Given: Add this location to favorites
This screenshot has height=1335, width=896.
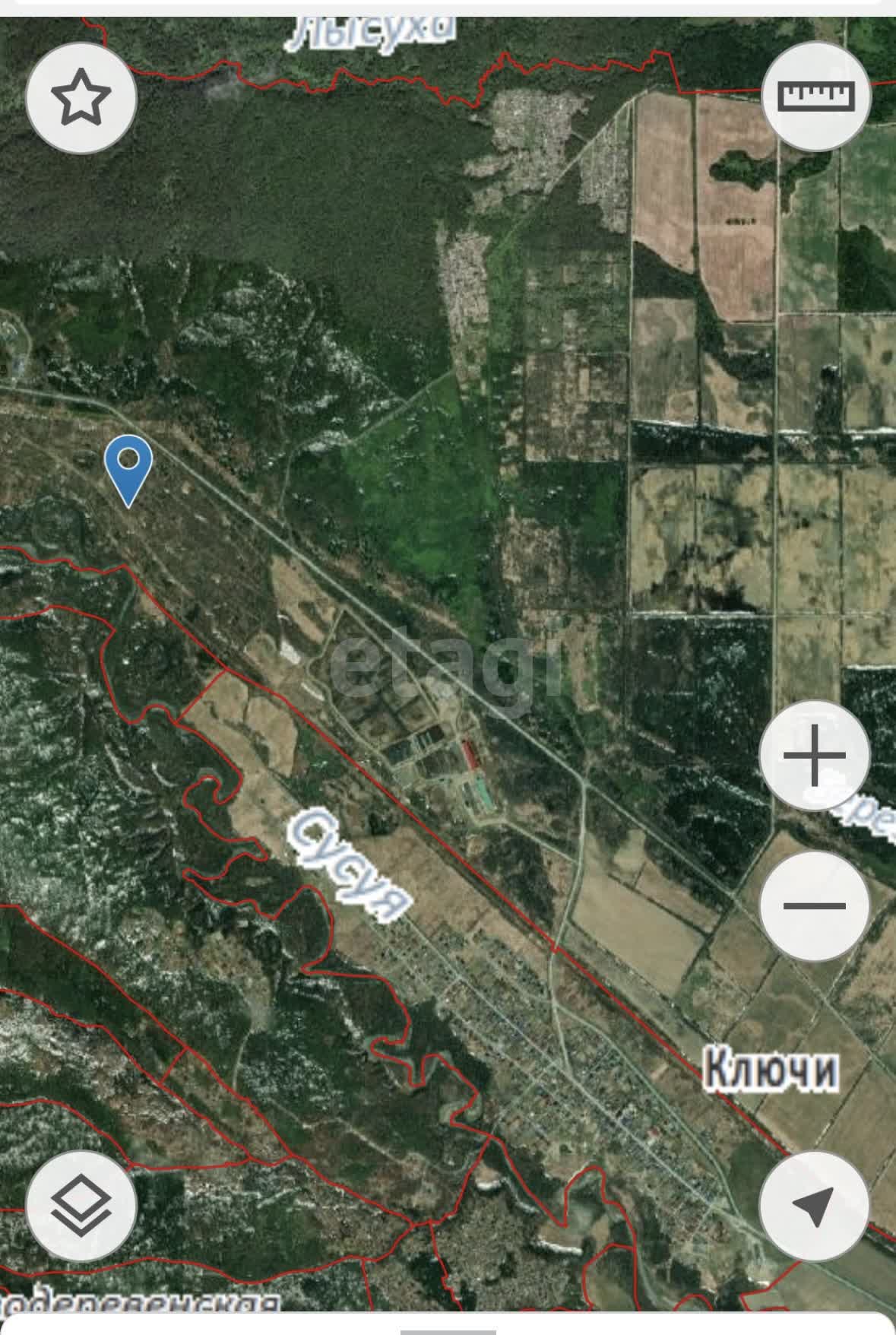Looking at the screenshot, I should (81, 98).
